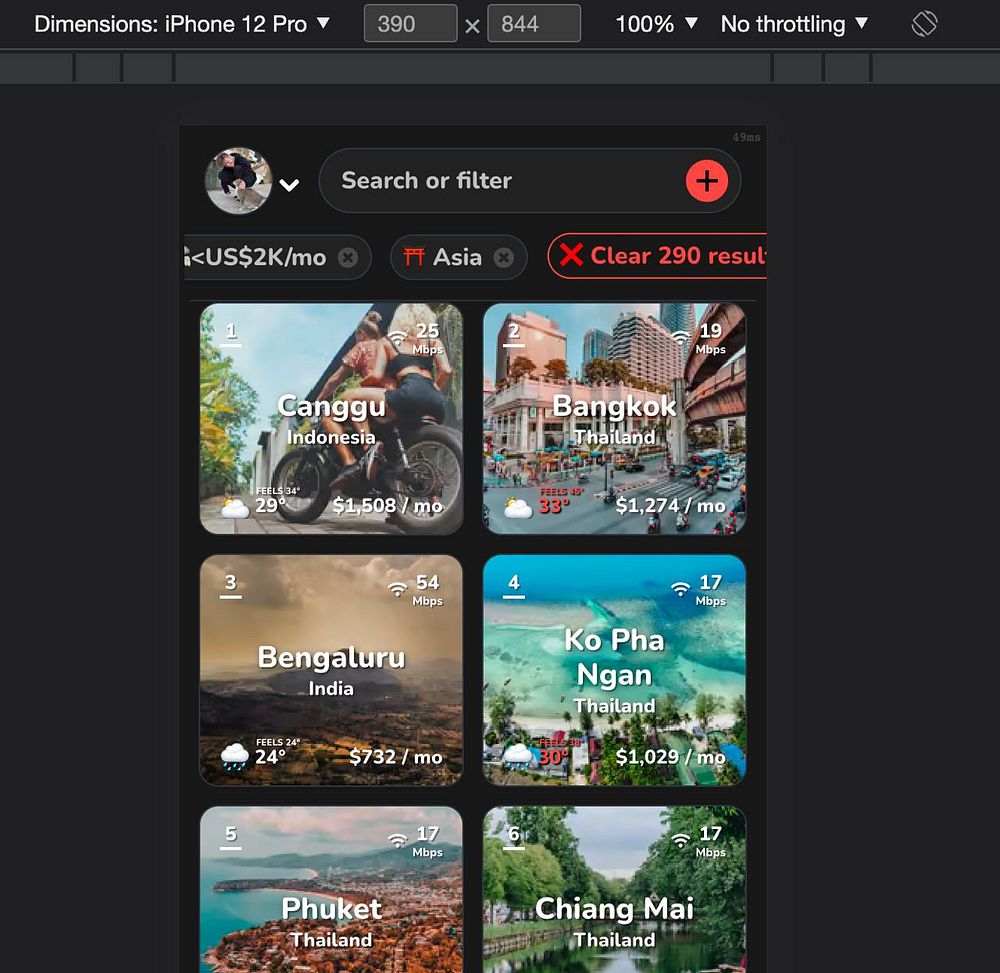Viewport: 1000px width, 973px height.
Task: Open the 100% zoom dropdown
Action: [x=656, y=24]
